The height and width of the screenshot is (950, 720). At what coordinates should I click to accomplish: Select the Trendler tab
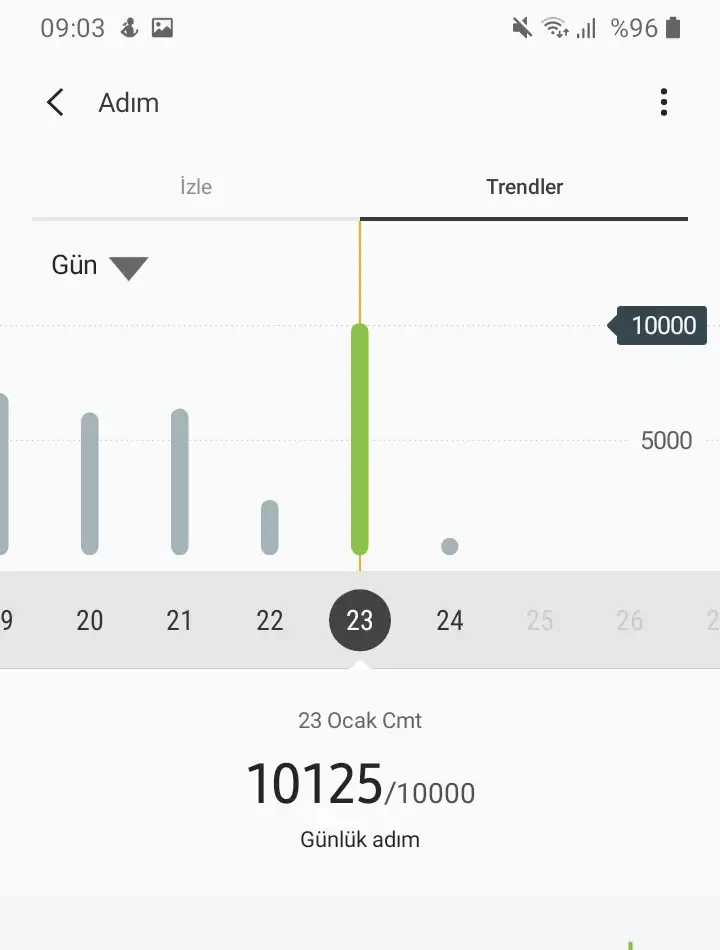(x=524, y=187)
